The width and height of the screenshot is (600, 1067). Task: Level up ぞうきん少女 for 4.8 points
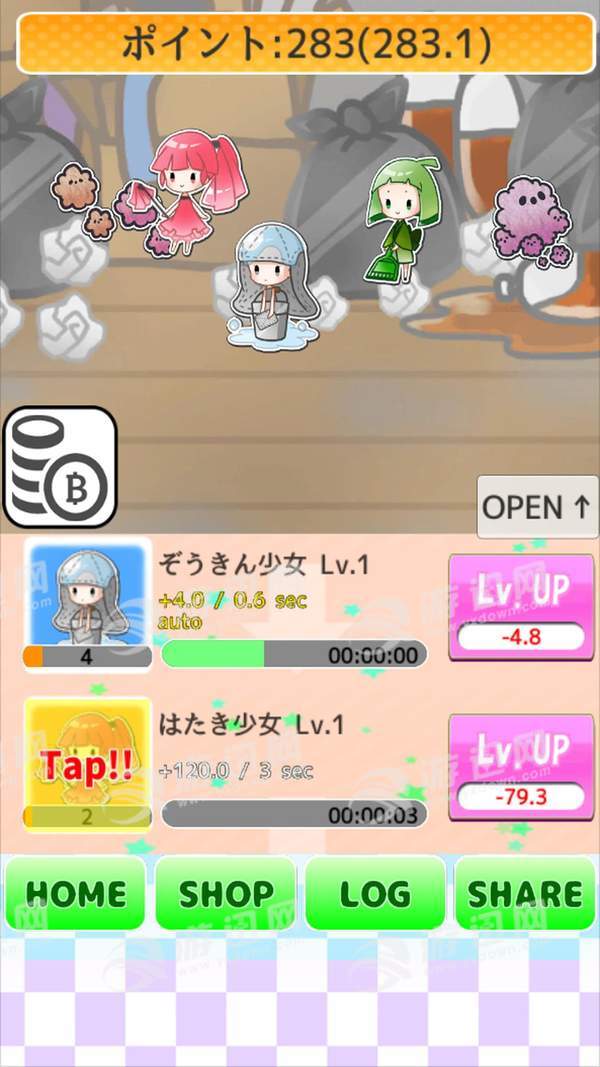(x=521, y=606)
